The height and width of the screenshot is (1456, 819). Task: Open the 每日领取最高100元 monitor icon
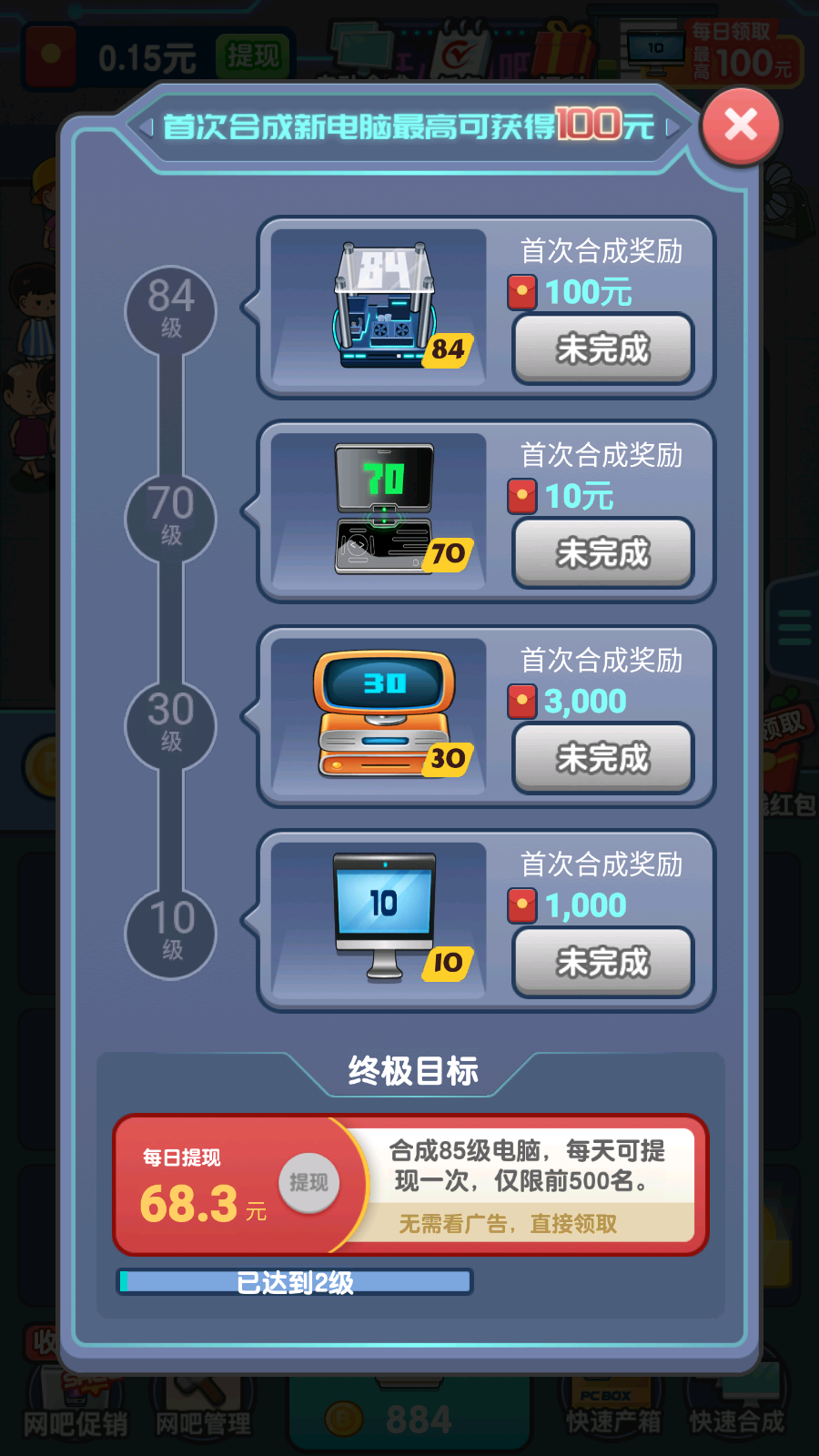653,50
